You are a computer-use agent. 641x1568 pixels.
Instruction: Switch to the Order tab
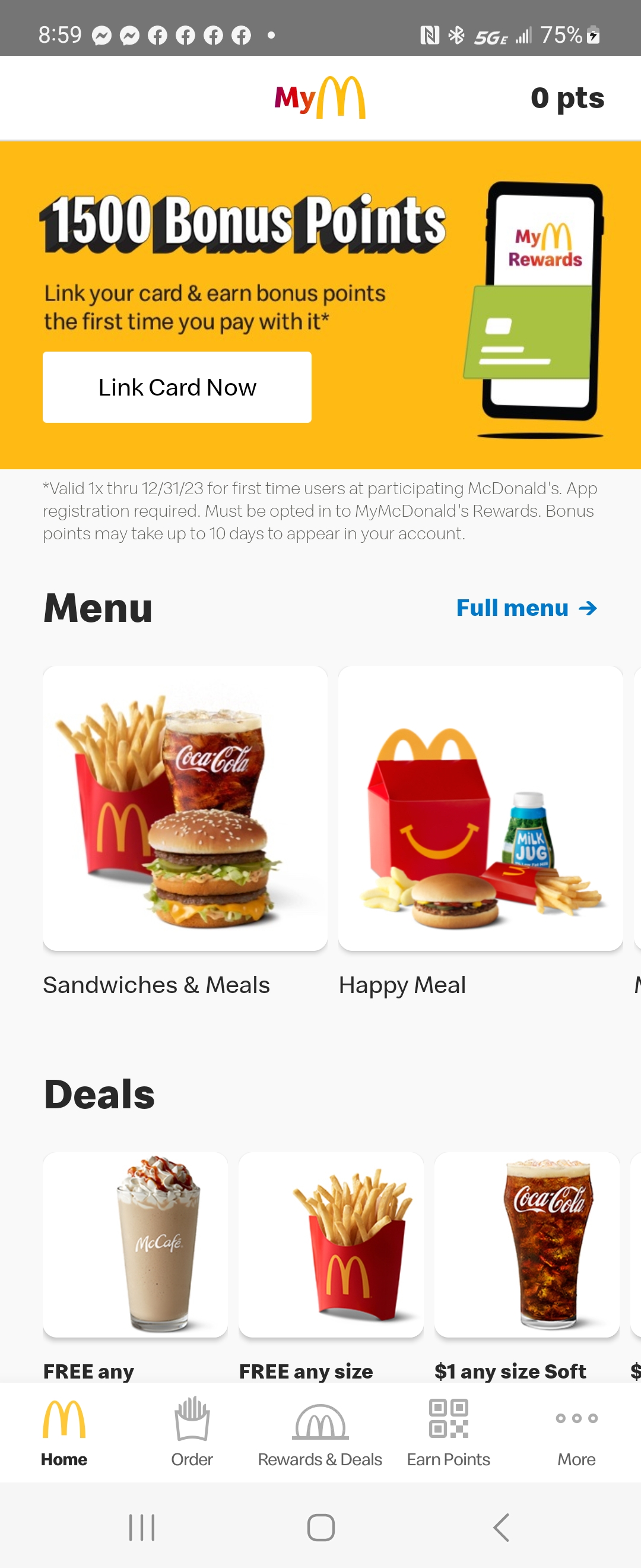click(192, 1431)
